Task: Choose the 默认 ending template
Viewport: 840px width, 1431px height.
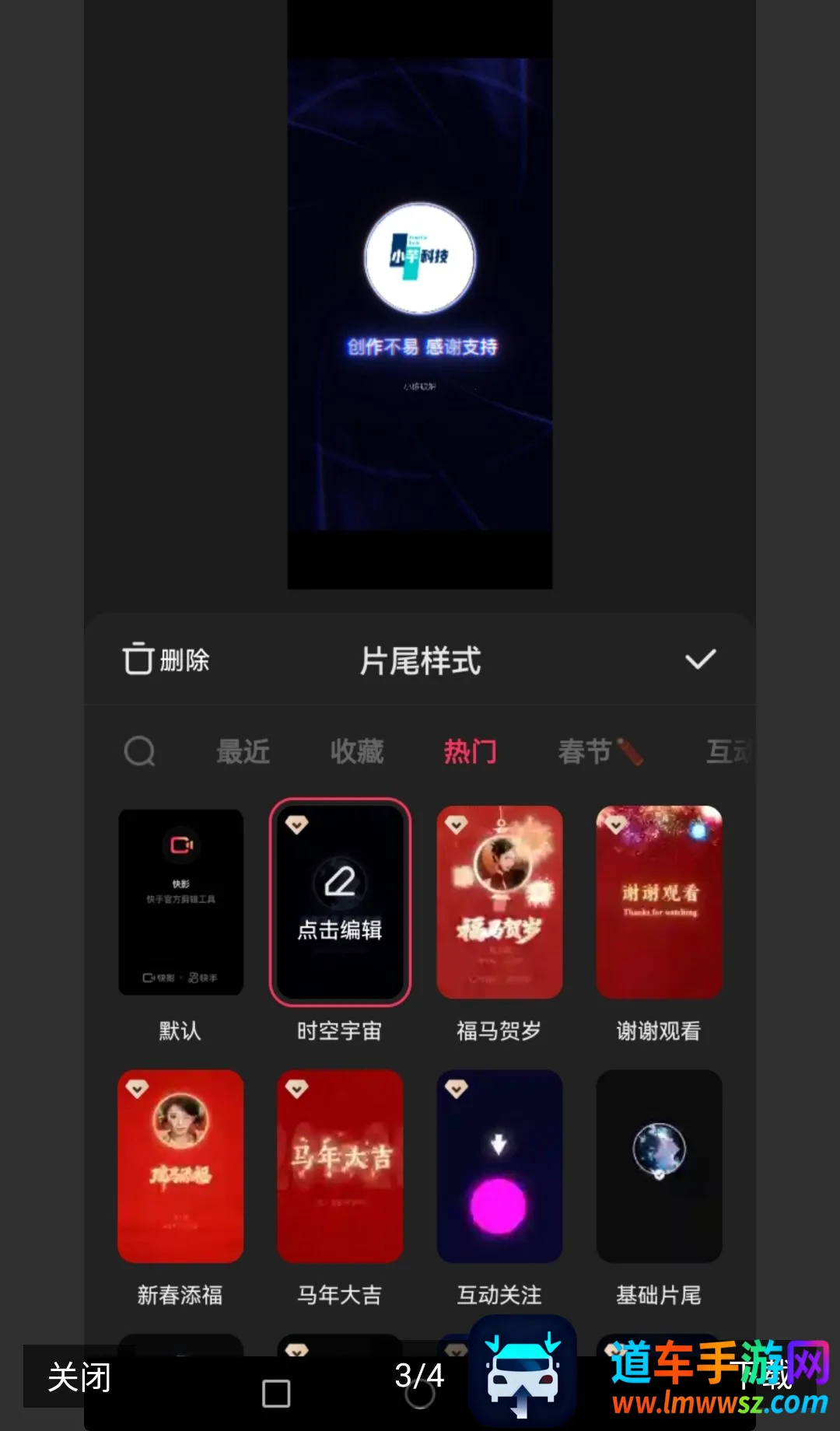Action: click(x=180, y=902)
